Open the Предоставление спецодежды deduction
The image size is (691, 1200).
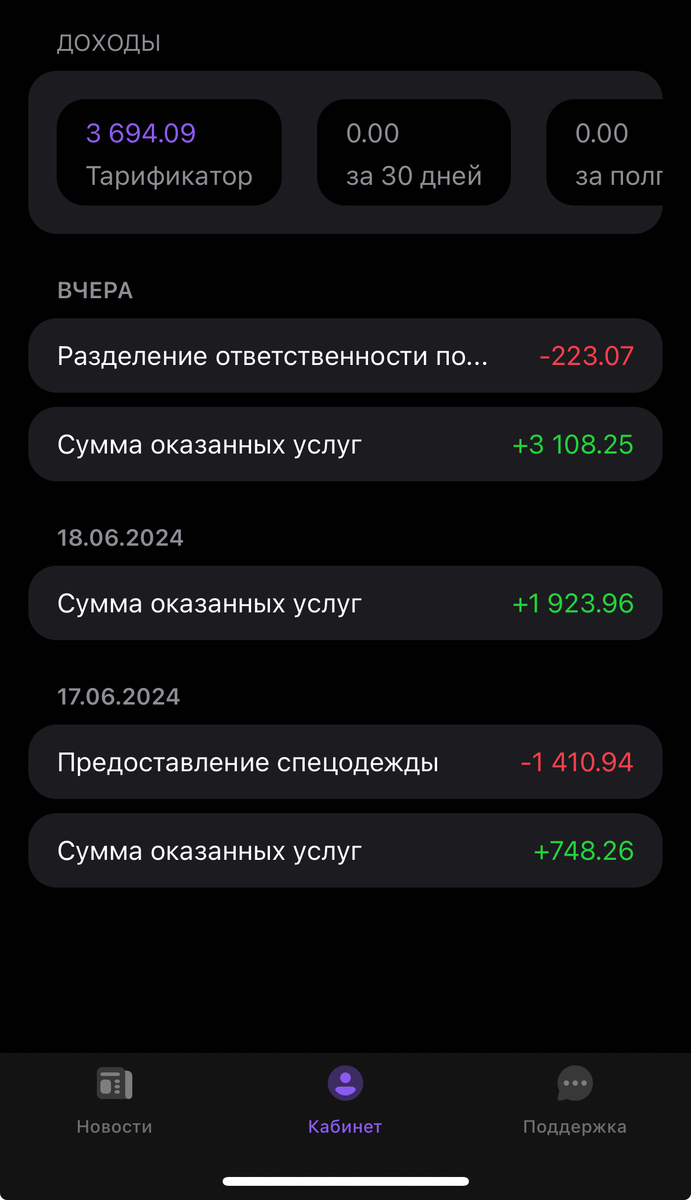tap(345, 762)
